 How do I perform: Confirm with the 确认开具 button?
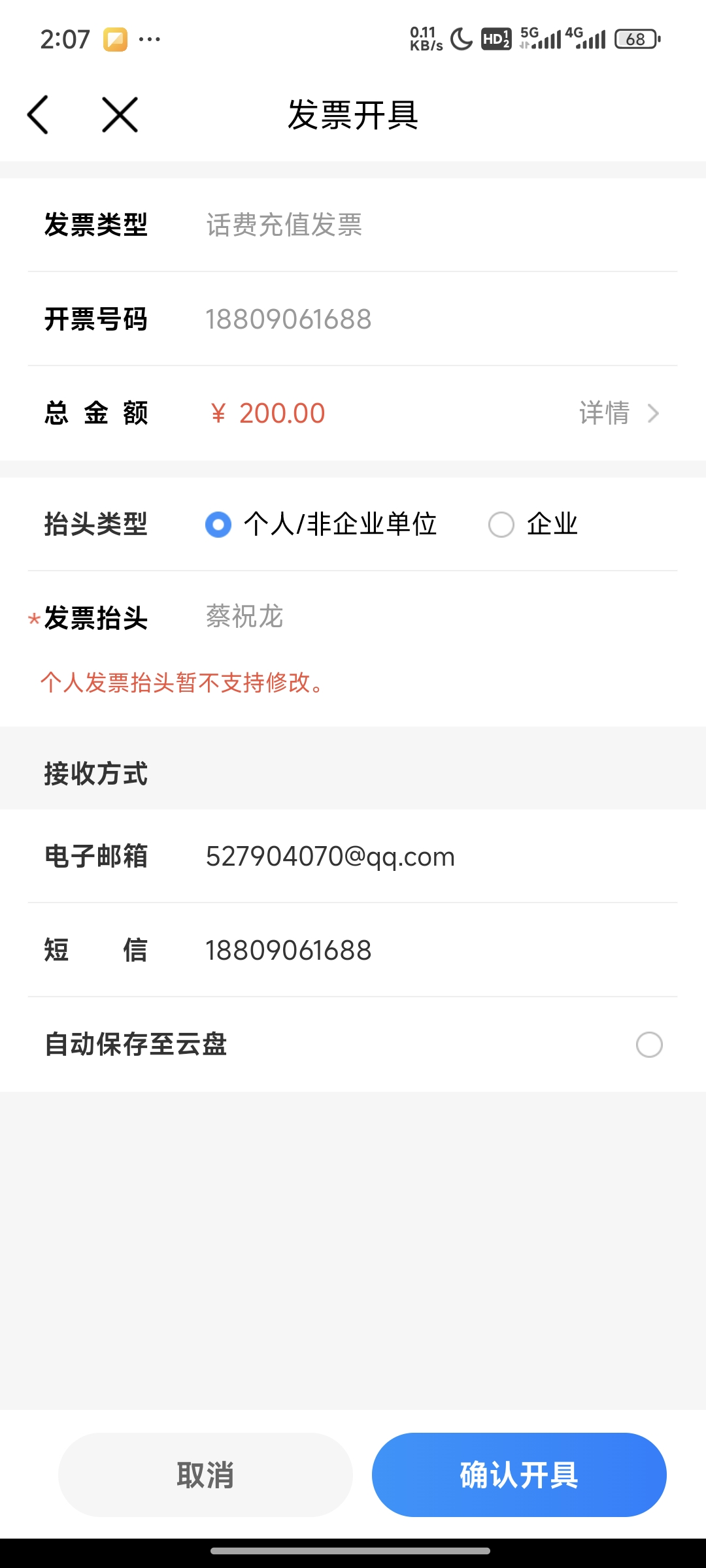coord(519,1475)
